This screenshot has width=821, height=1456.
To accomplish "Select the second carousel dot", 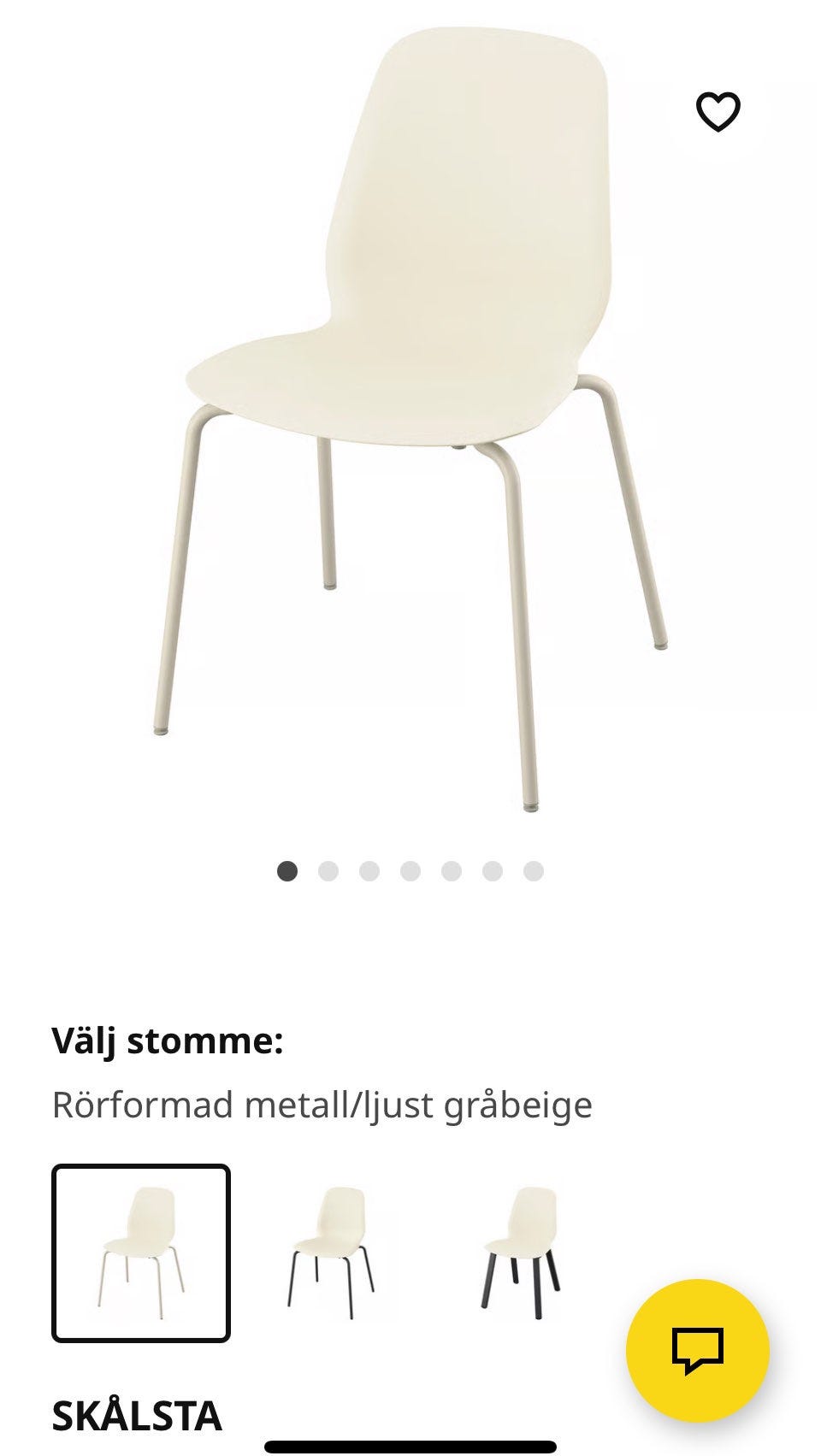I will click(329, 871).
